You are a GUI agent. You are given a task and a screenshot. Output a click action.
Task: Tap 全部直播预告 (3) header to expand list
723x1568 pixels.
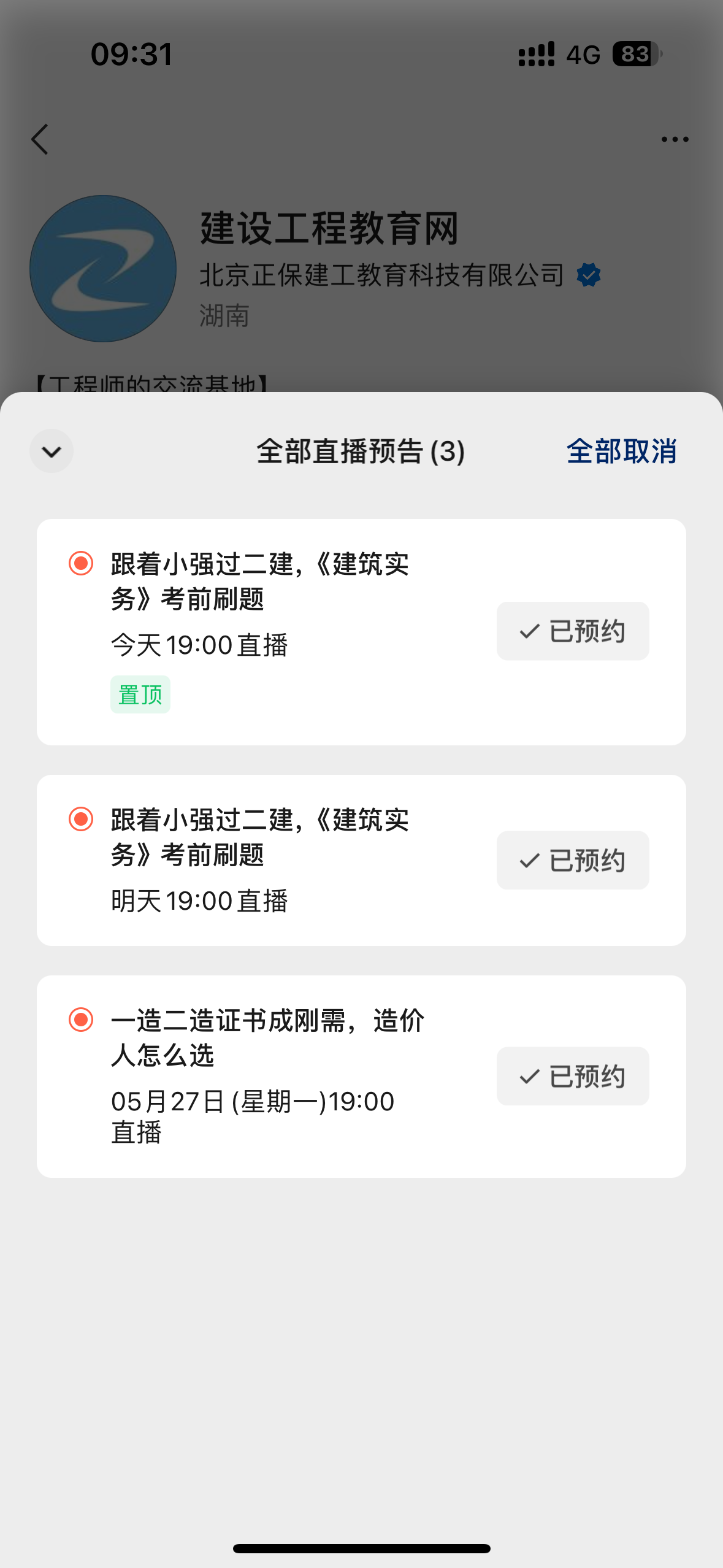click(361, 451)
